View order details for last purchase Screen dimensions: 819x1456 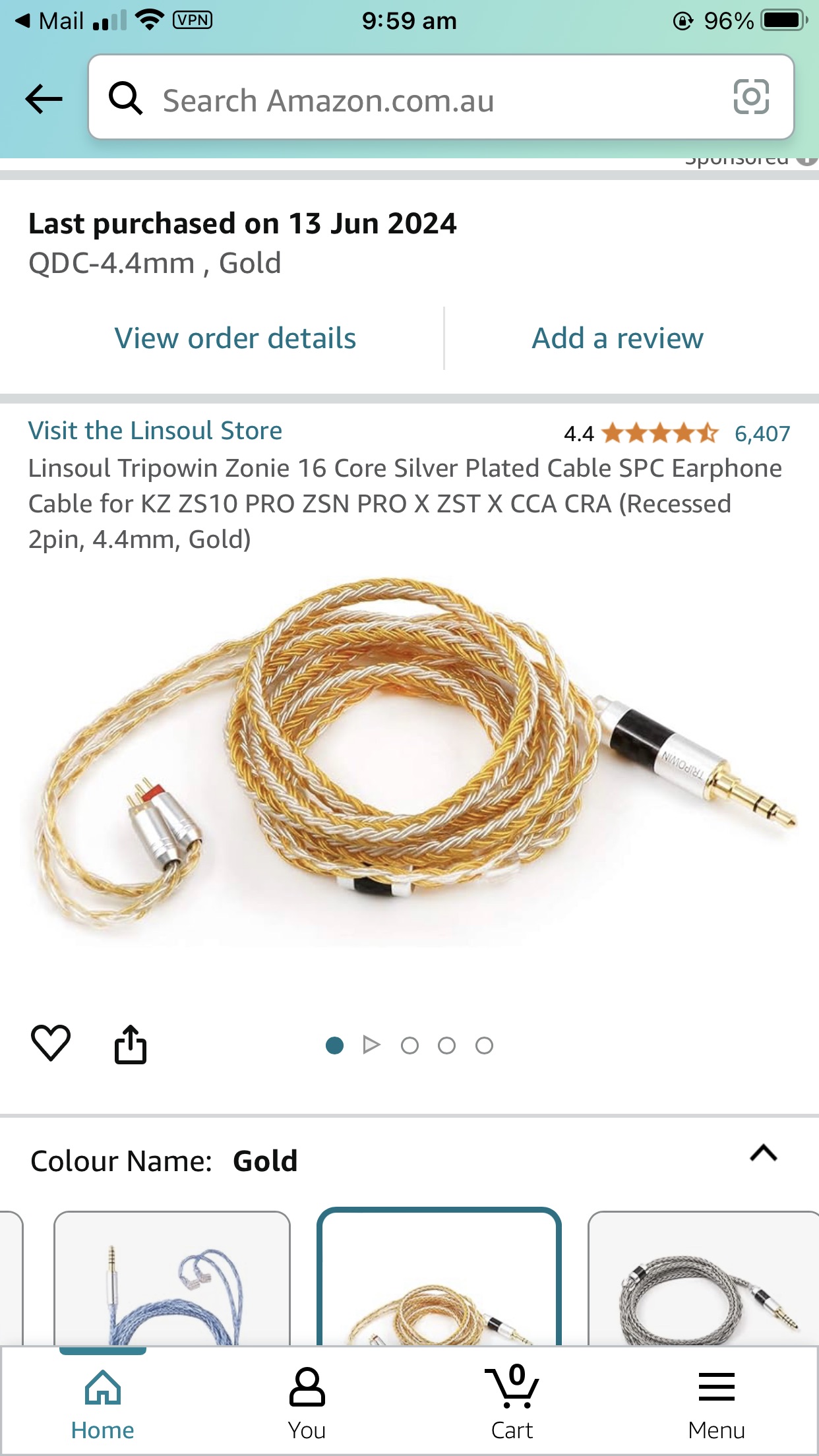(235, 338)
